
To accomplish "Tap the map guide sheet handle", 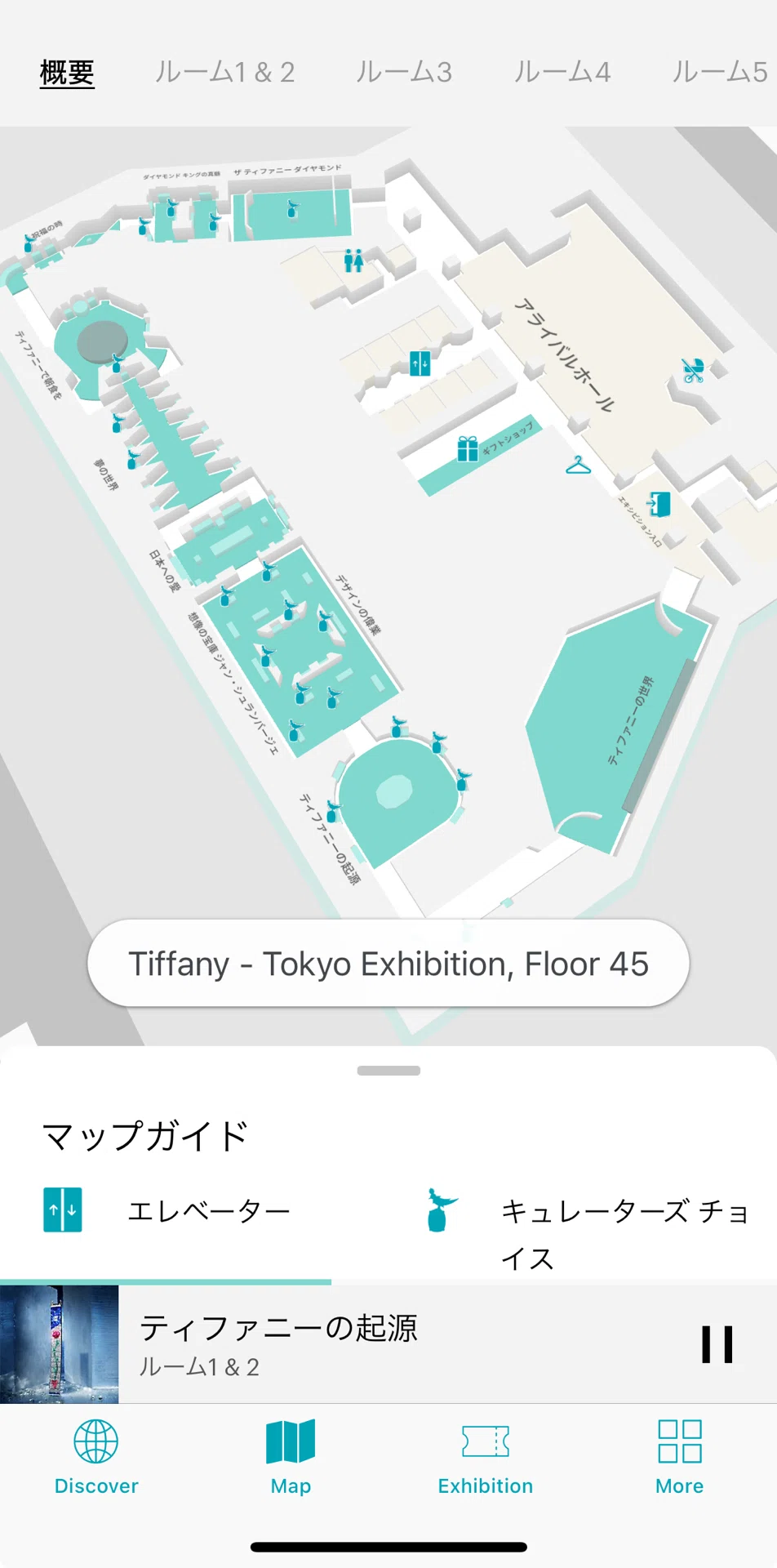I will [x=388, y=1071].
